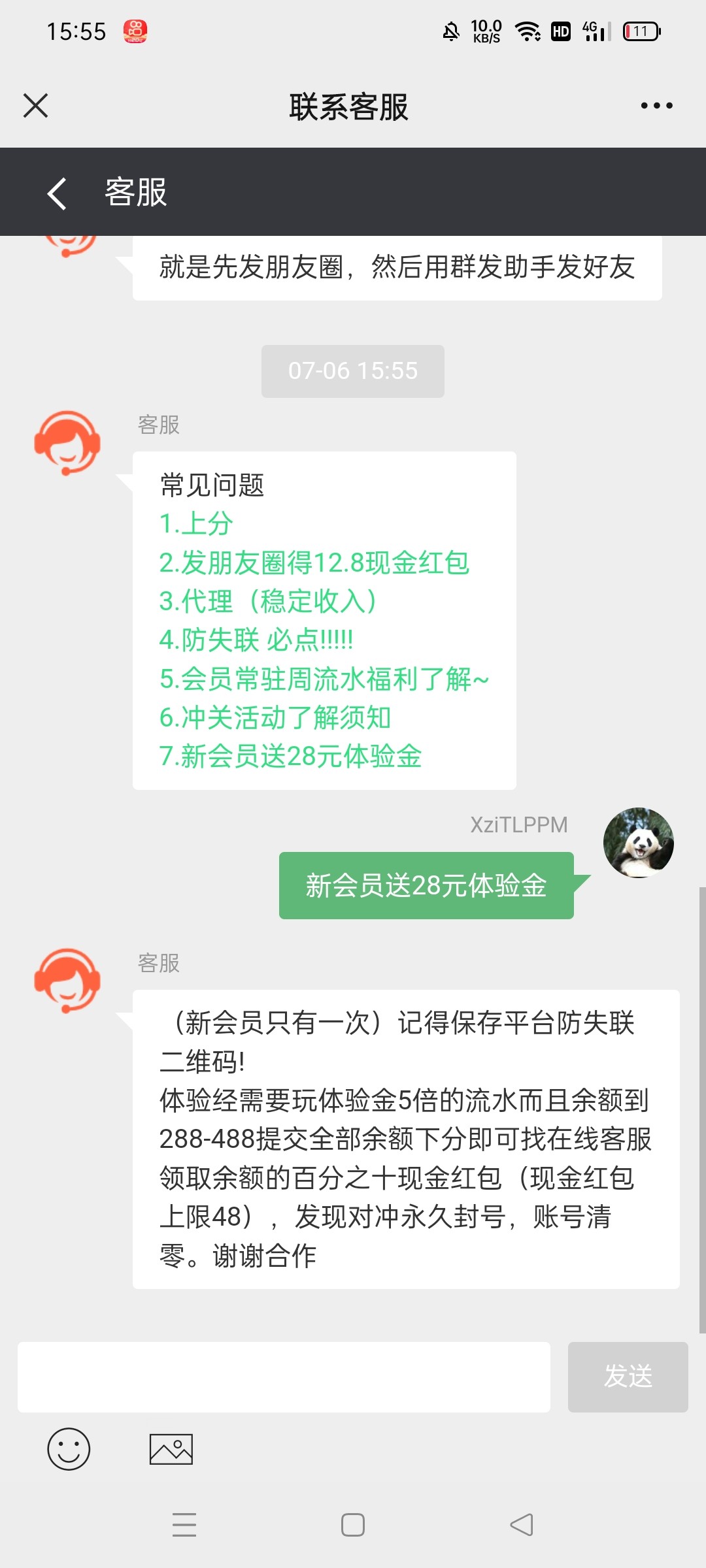Image resolution: width=706 pixels, height=1568 pixels.
Task: Open the emoji picker
Action: (69, 1449)
